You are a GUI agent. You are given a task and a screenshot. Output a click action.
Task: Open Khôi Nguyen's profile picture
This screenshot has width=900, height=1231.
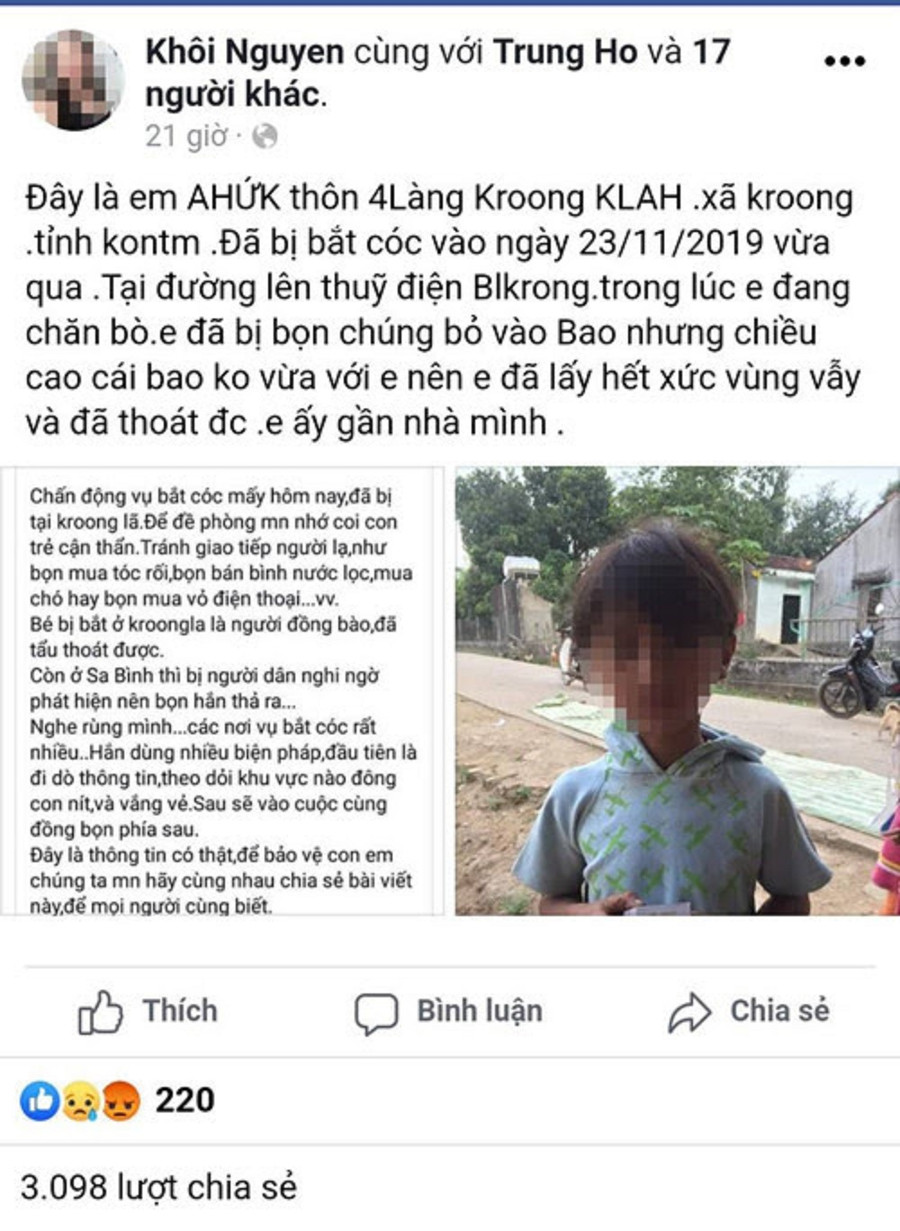(72, 80)
